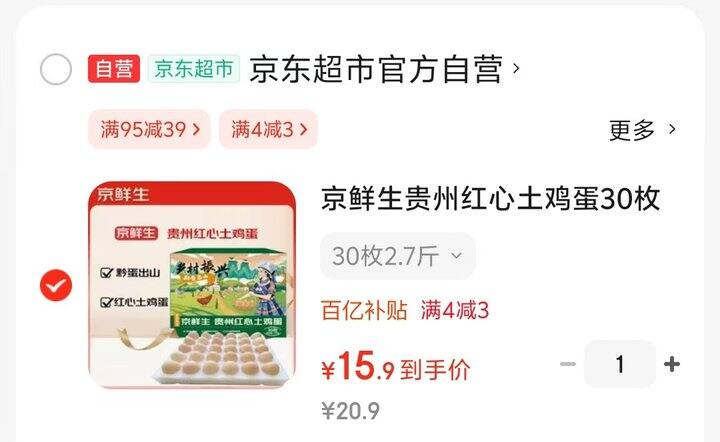This screenshot has width=720, height=442.
Task: Edit the quantity field showing 1
Action: pyautogui.click(x=619, y=365)
